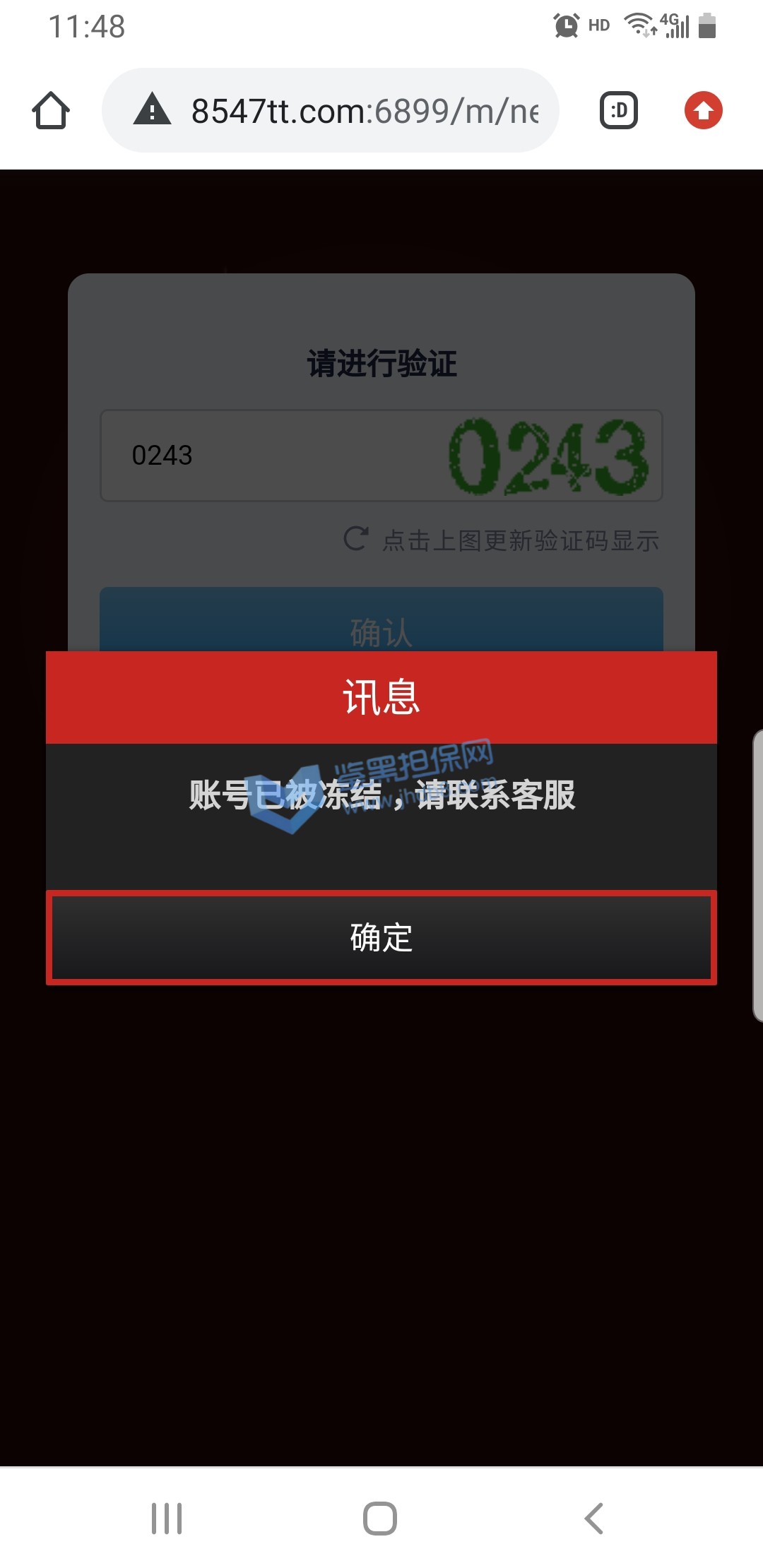Tap the URL address bar
The width and height of the screenshot is (763, 1568).
[364, 111]
